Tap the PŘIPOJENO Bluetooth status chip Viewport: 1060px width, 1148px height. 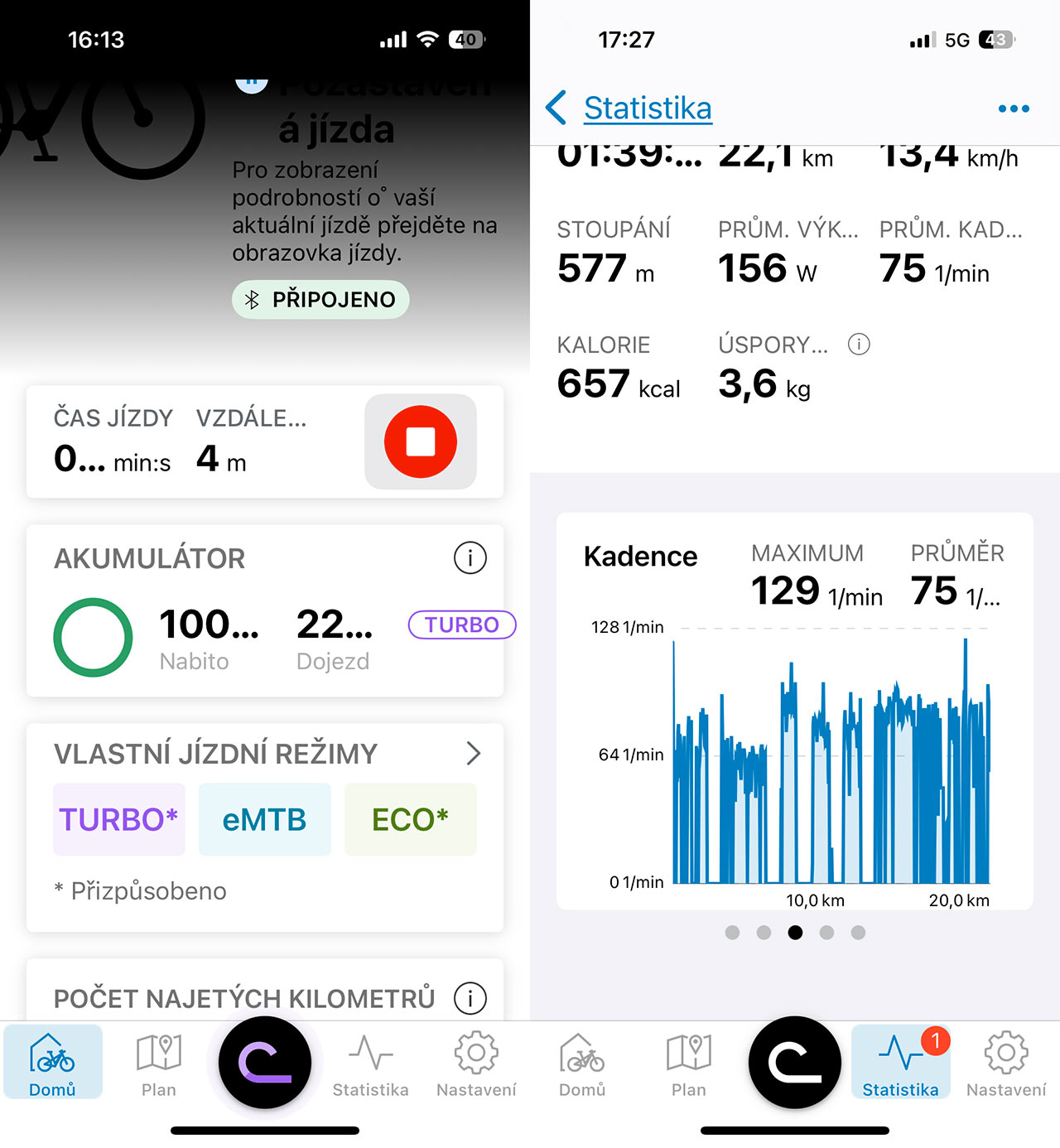pos(320,299)
